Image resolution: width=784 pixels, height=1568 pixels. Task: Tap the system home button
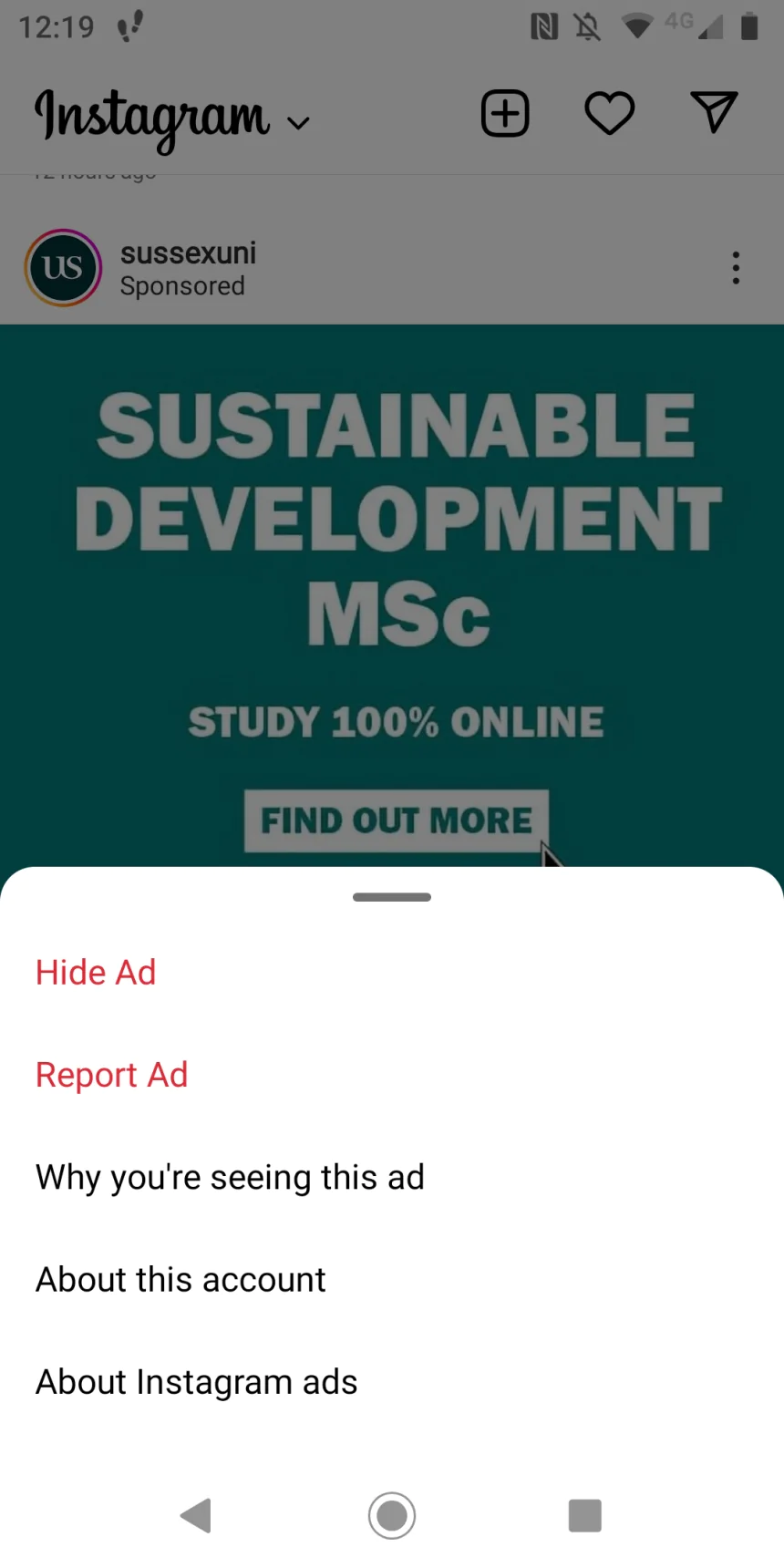(x=392, y=1515)
